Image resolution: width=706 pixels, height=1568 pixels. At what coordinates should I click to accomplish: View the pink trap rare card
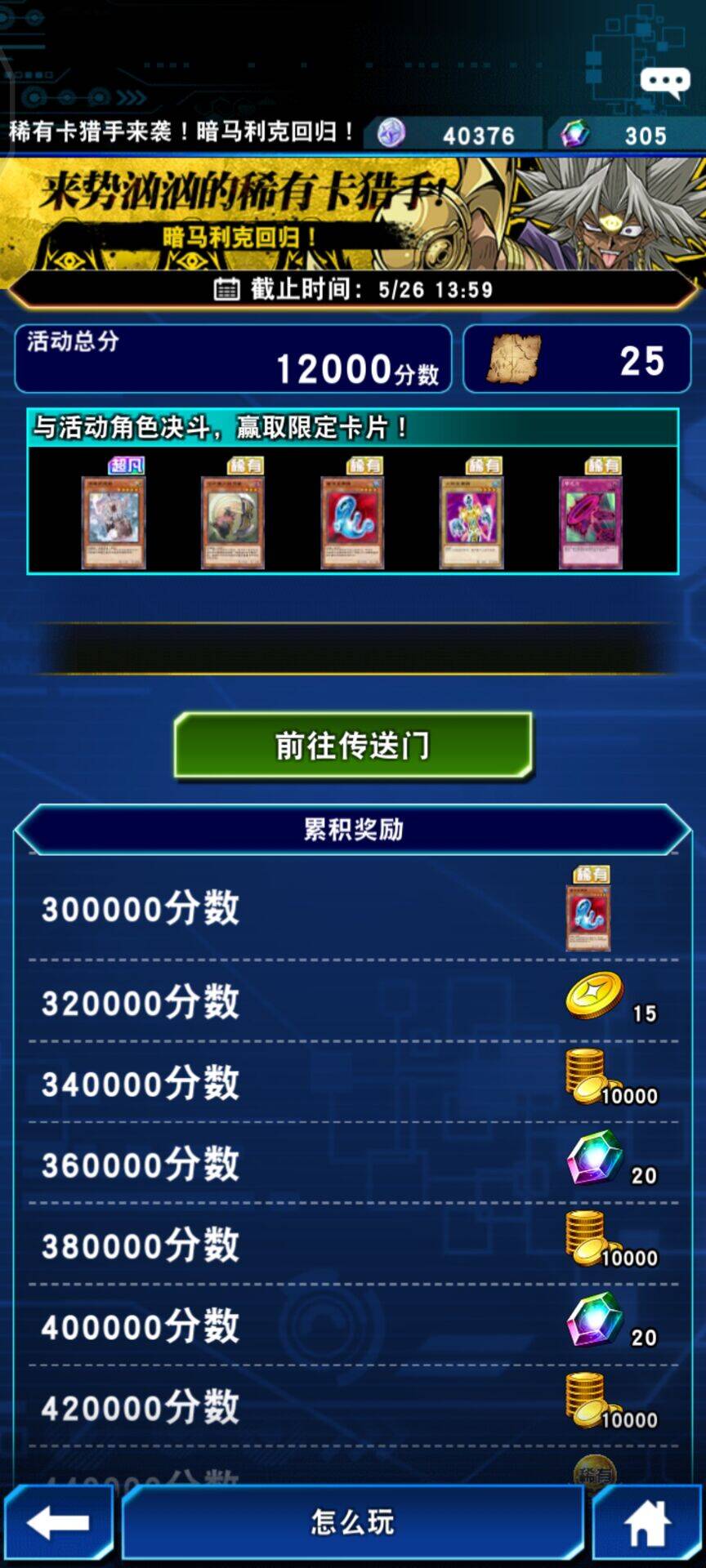591,522
